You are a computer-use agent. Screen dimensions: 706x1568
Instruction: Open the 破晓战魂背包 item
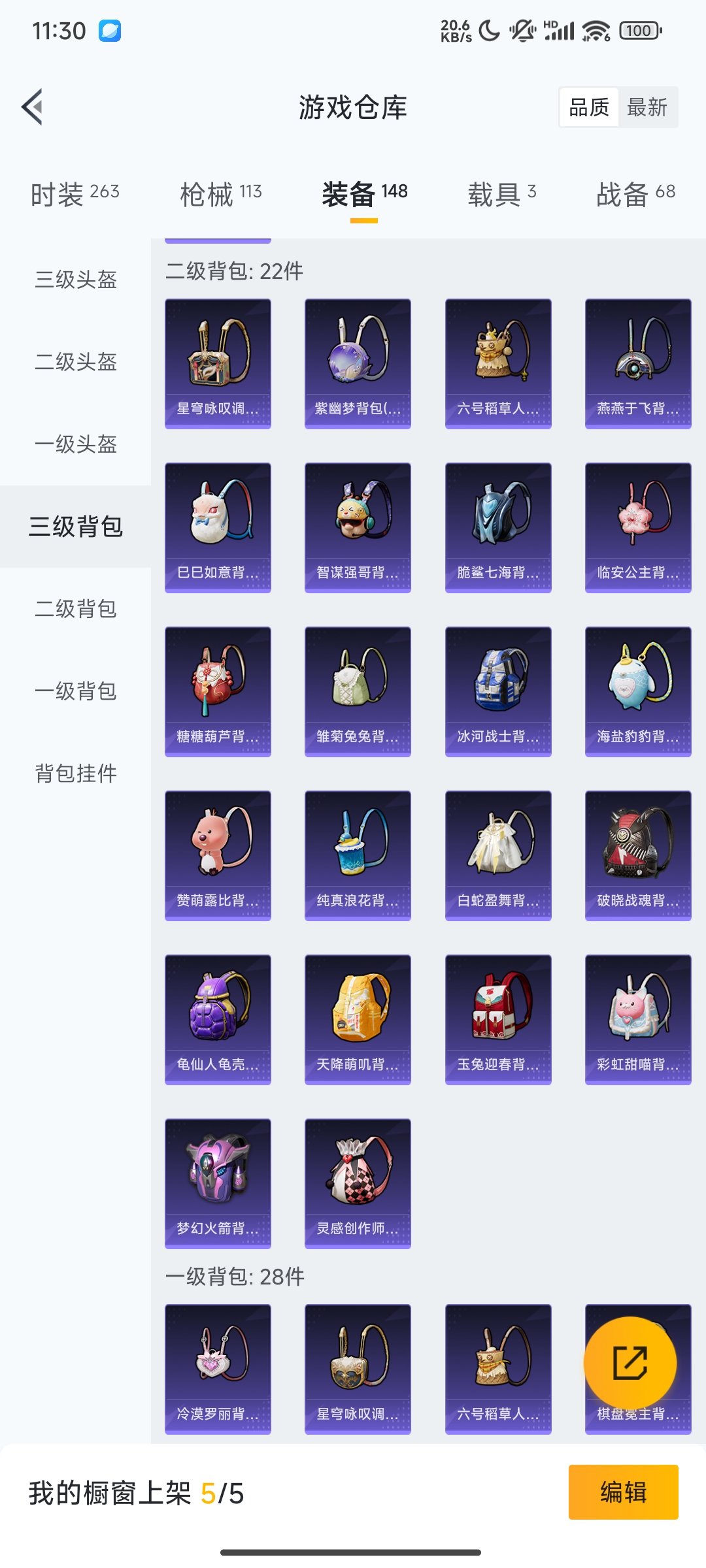point(638,856)
